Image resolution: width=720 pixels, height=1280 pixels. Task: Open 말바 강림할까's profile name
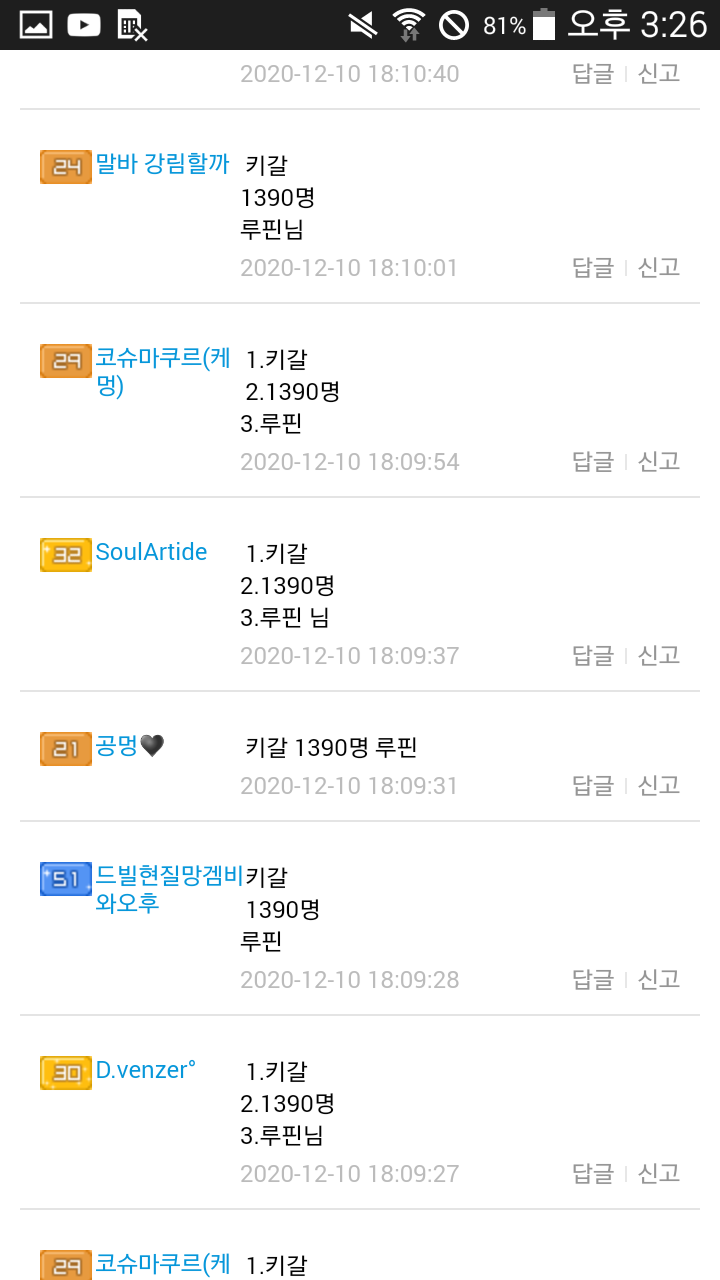click(x=162, y=164)
